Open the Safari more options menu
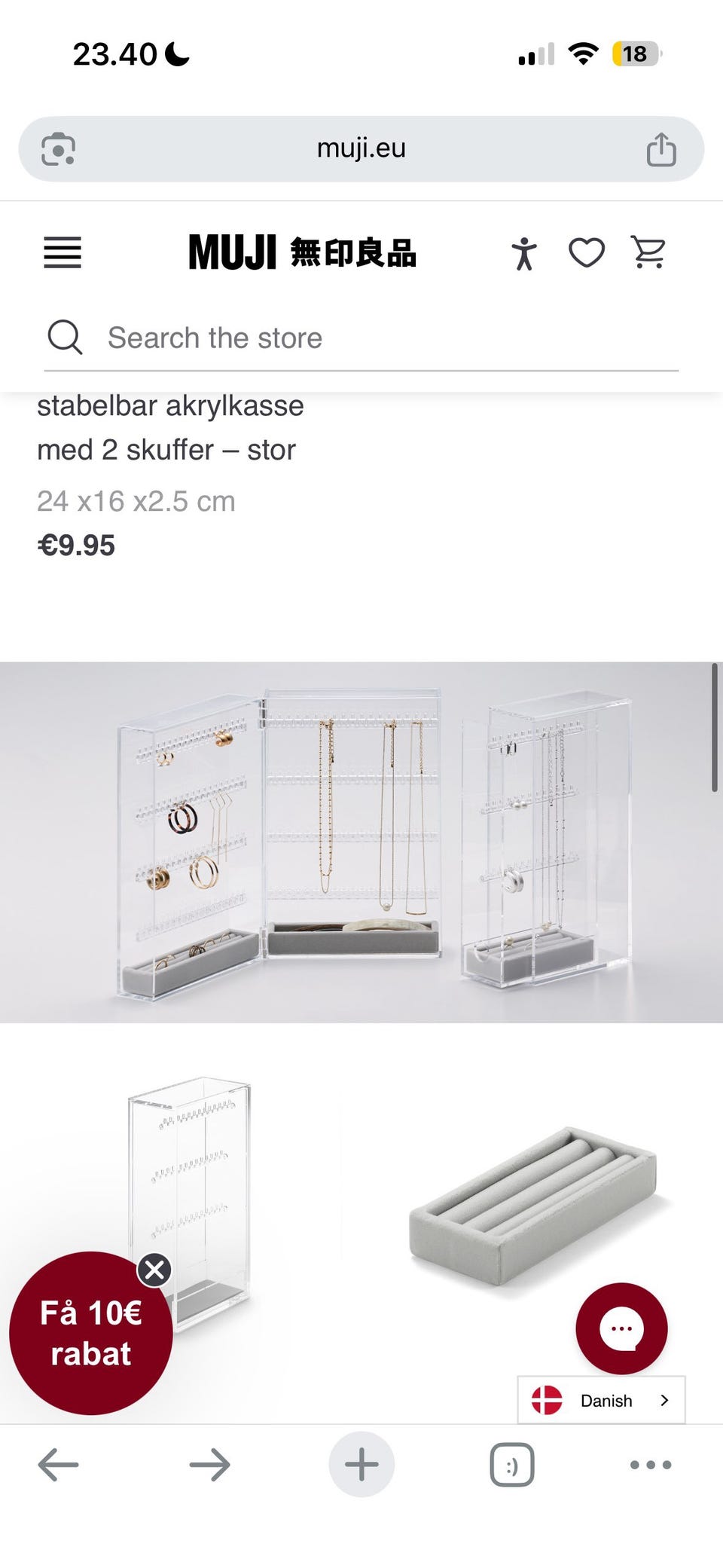Image resolution: width=723 pixels, height=1568 pixels. point(649,1464)
